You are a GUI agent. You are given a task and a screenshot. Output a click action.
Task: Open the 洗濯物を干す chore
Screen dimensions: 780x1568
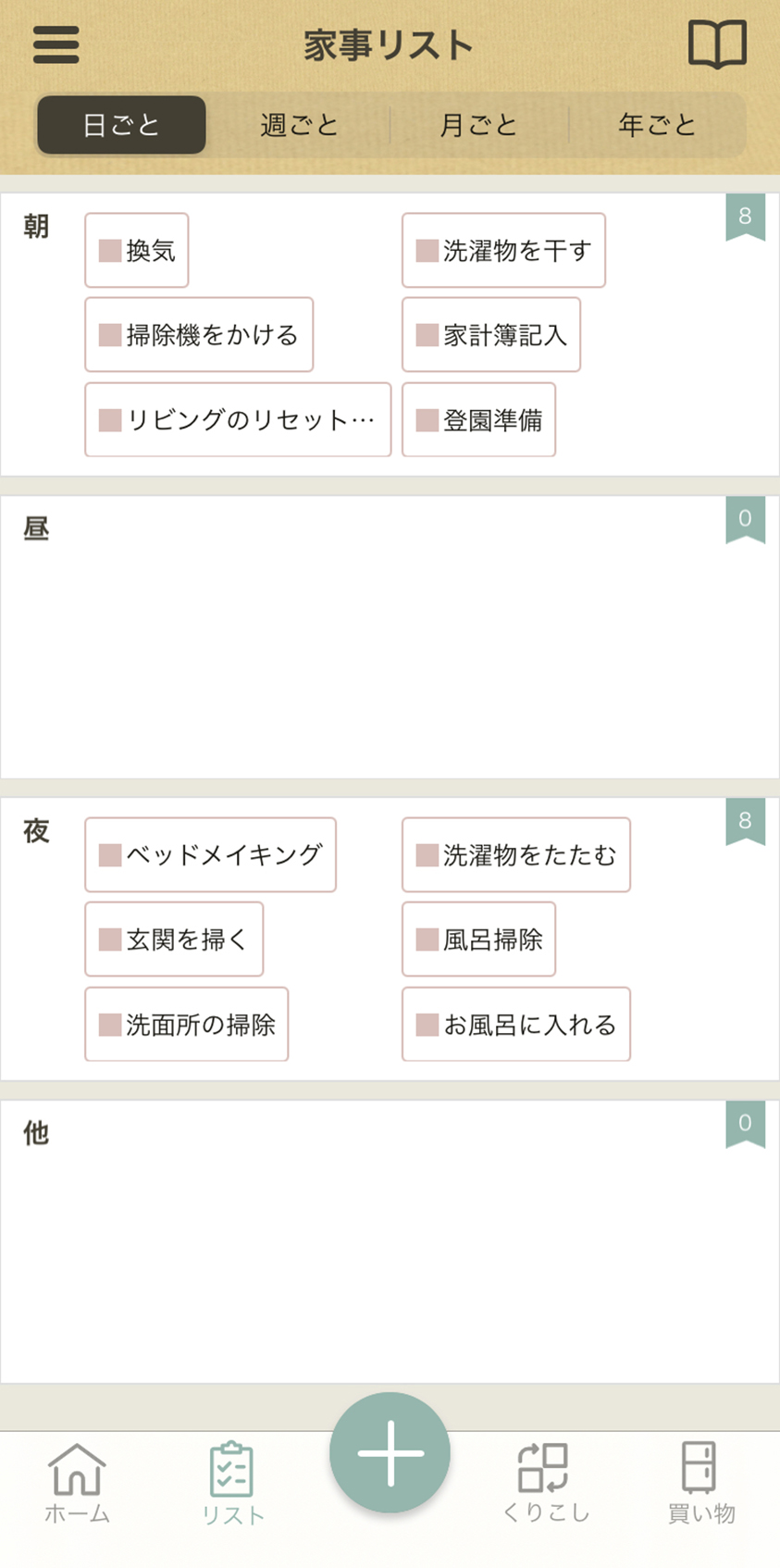[x=503, y=251]
